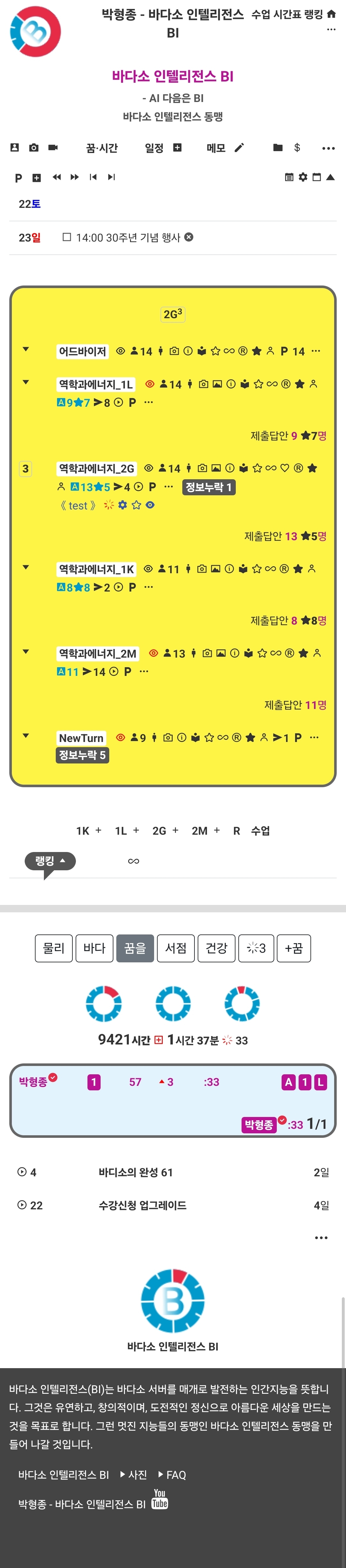Open the home icon in the header

tap(331, 14)
